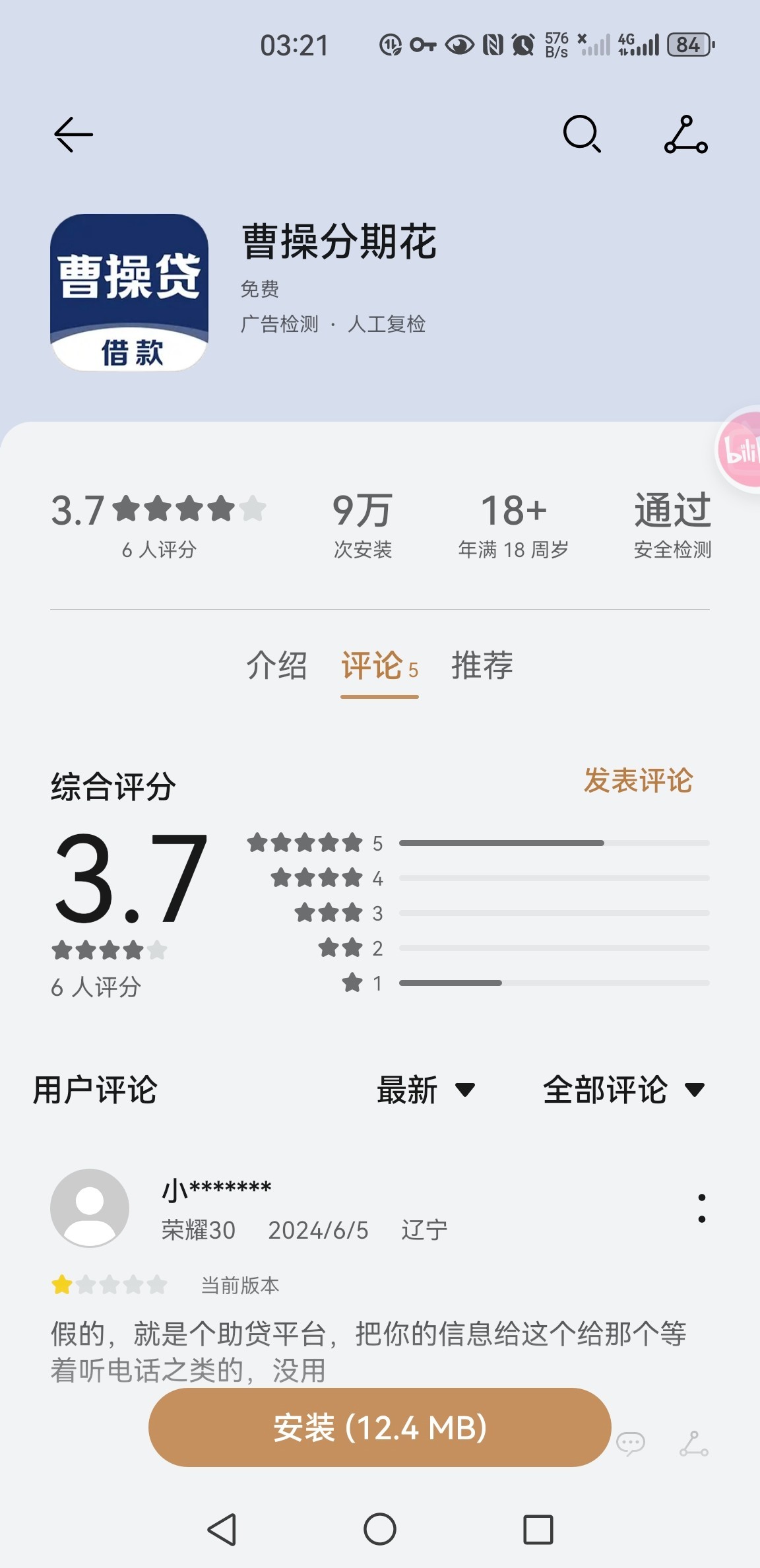Switch to the 推荐 tab
The image size is (760, 1568).
click(x=482, y=665)
